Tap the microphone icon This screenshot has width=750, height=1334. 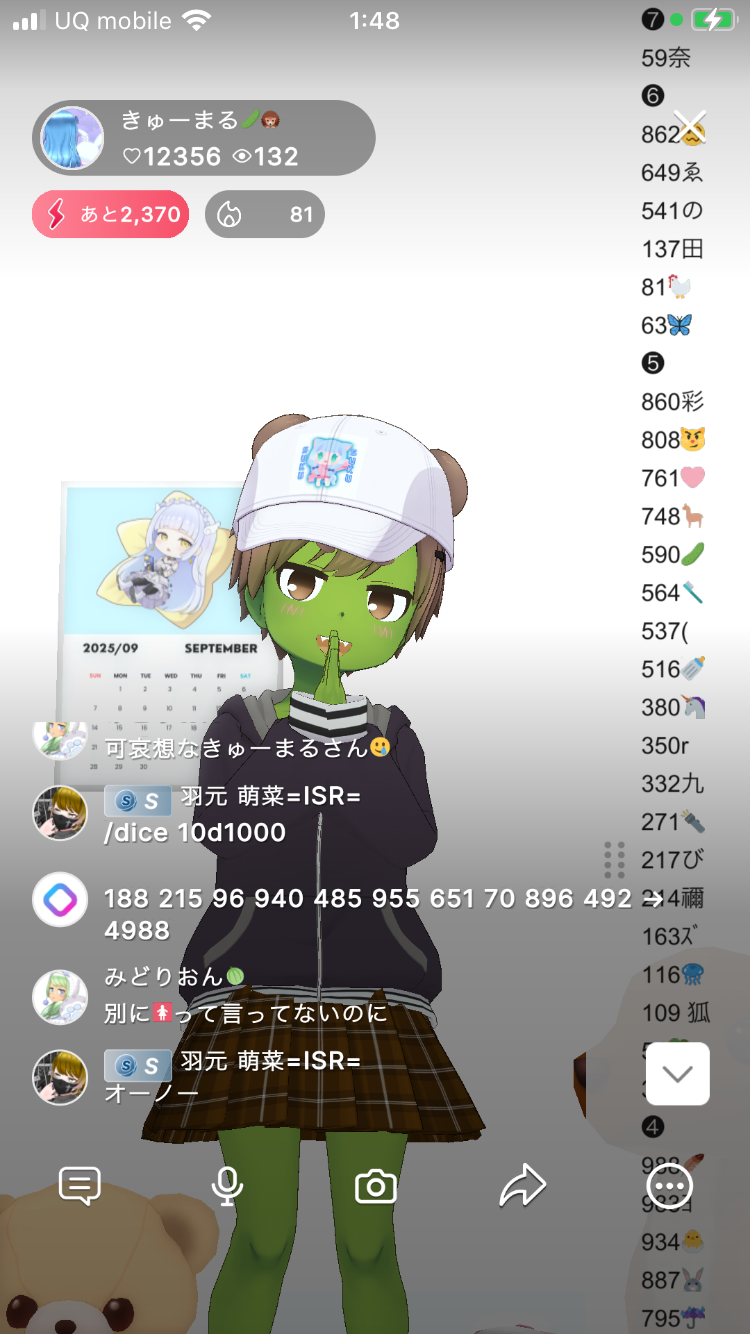pyautogui.click(x=227, y=1186)
